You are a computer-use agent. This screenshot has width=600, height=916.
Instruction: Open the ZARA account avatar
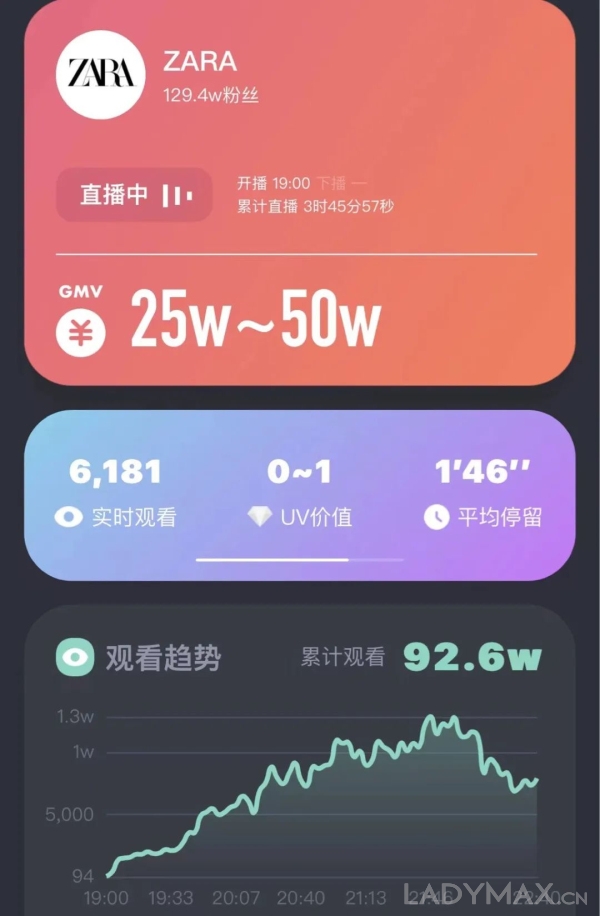tap(100, 73)
